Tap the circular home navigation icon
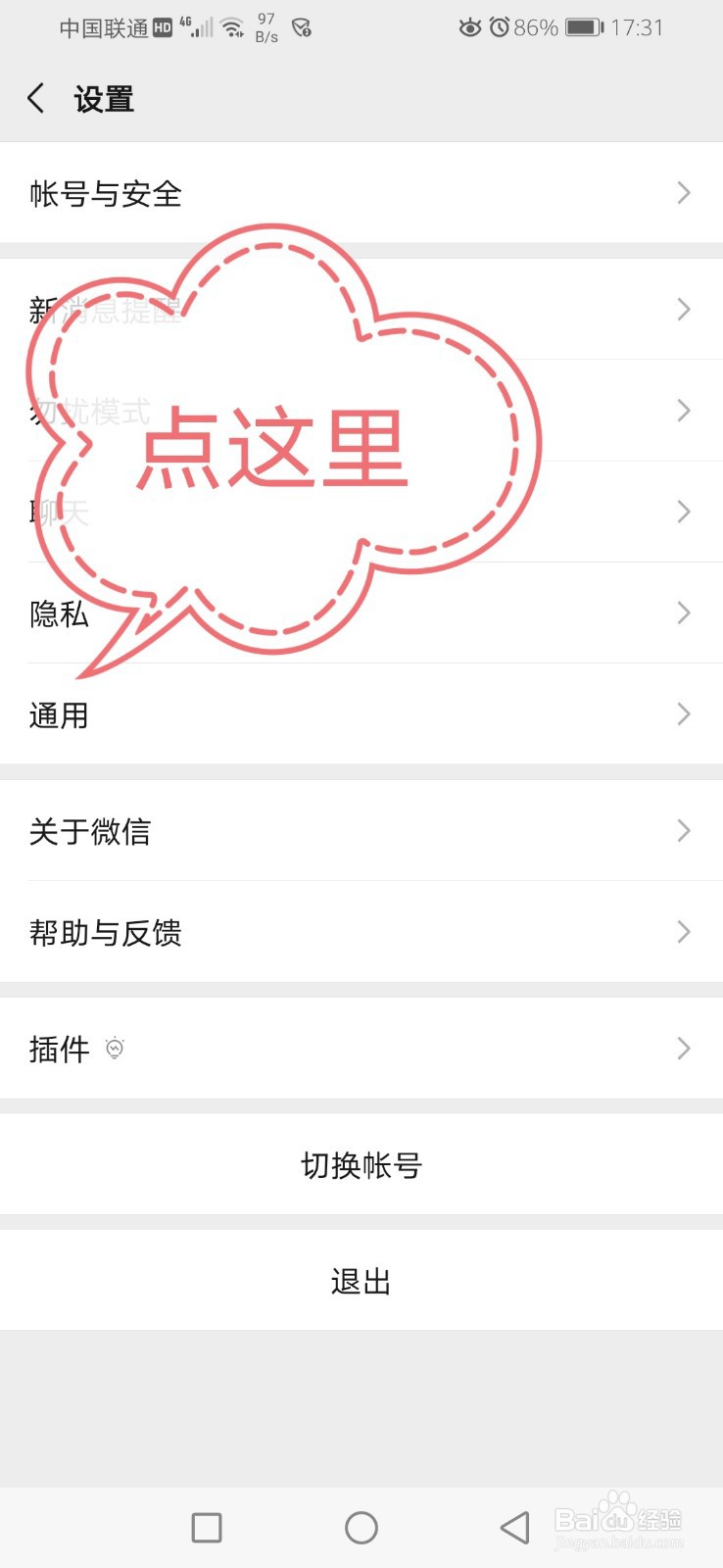The width and height of the screenshot is (723, 1568). [361, 1527]
